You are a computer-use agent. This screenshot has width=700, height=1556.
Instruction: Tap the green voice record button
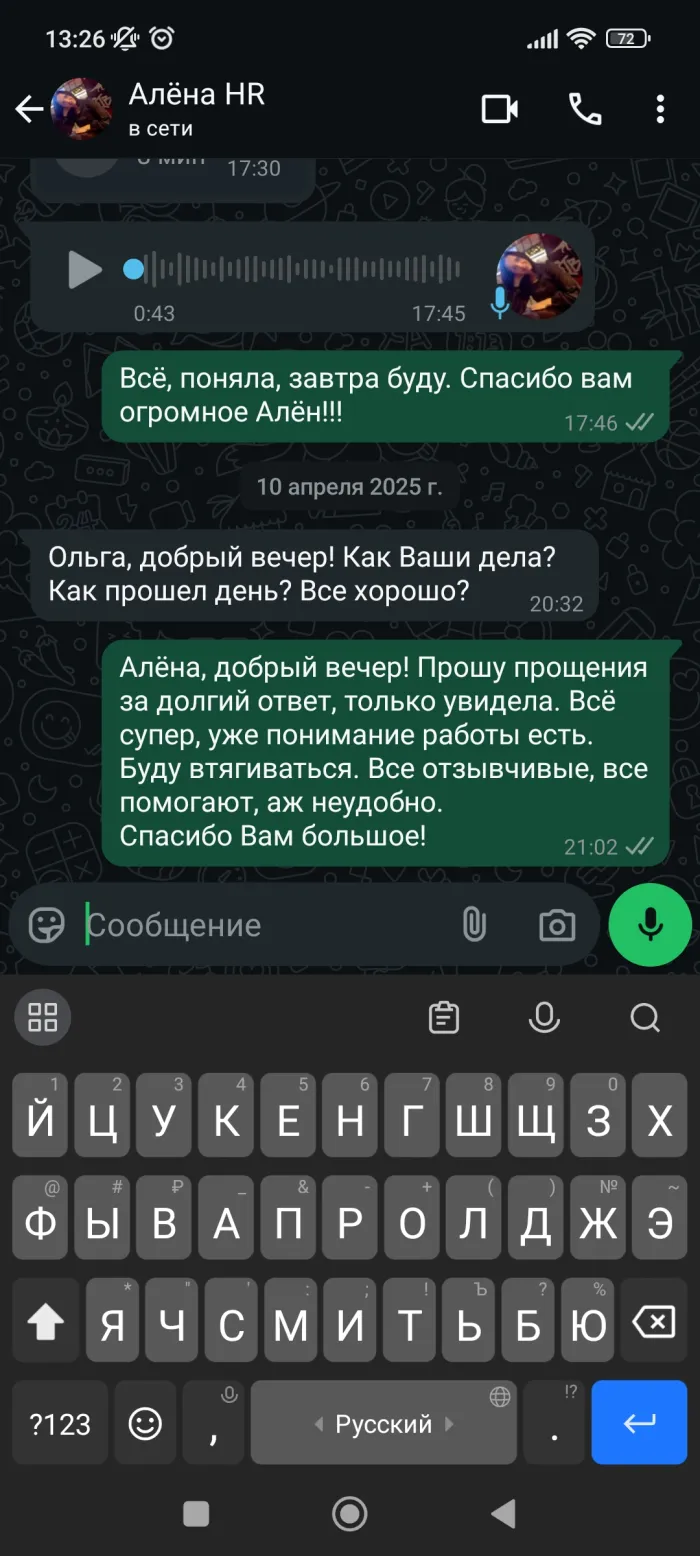(x=650, y=925)
